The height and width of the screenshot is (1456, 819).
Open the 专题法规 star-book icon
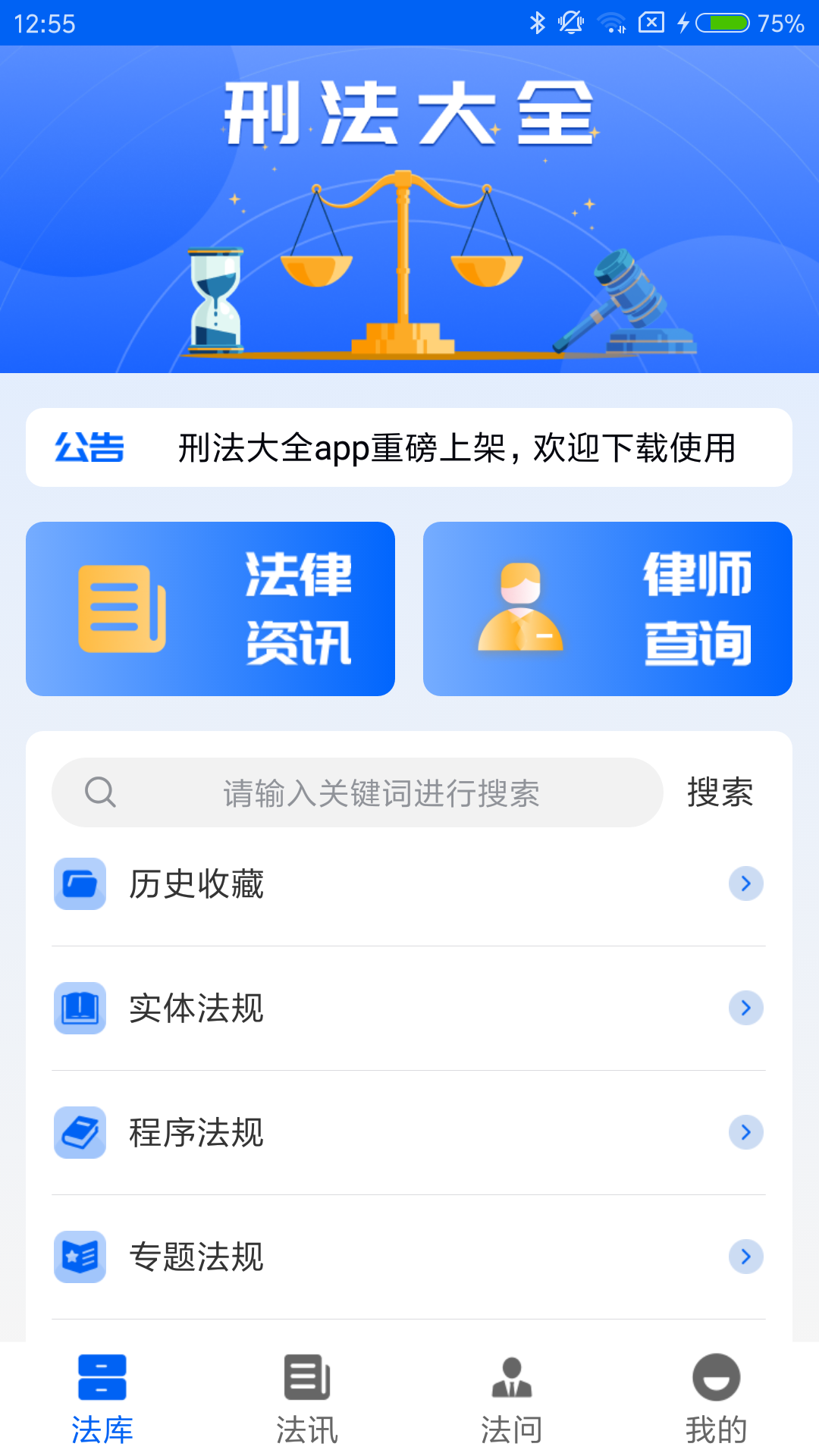79,1257
